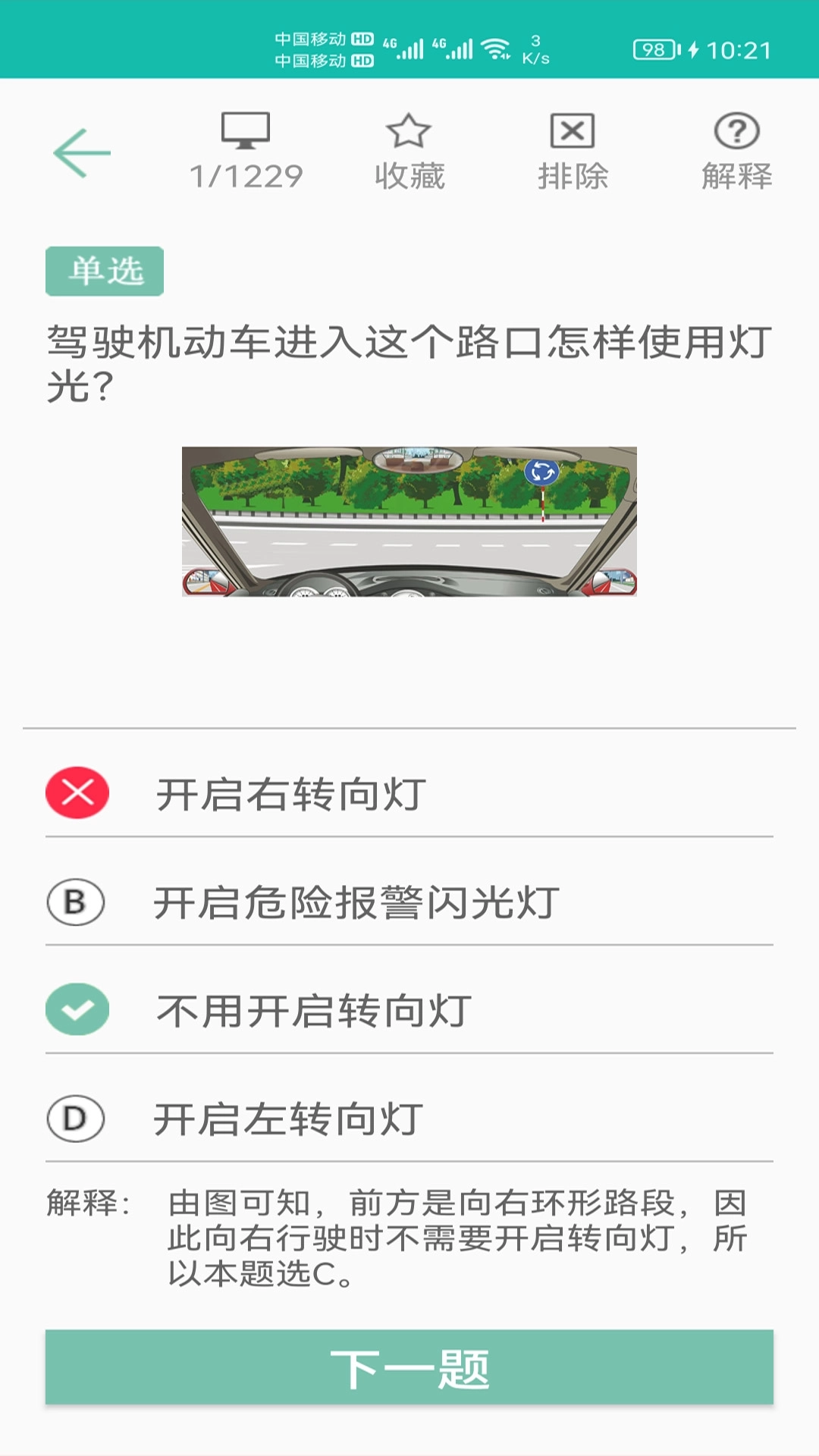Click the green checkmark icon on option C
Screen dimensions: 819x1456
77,1009
